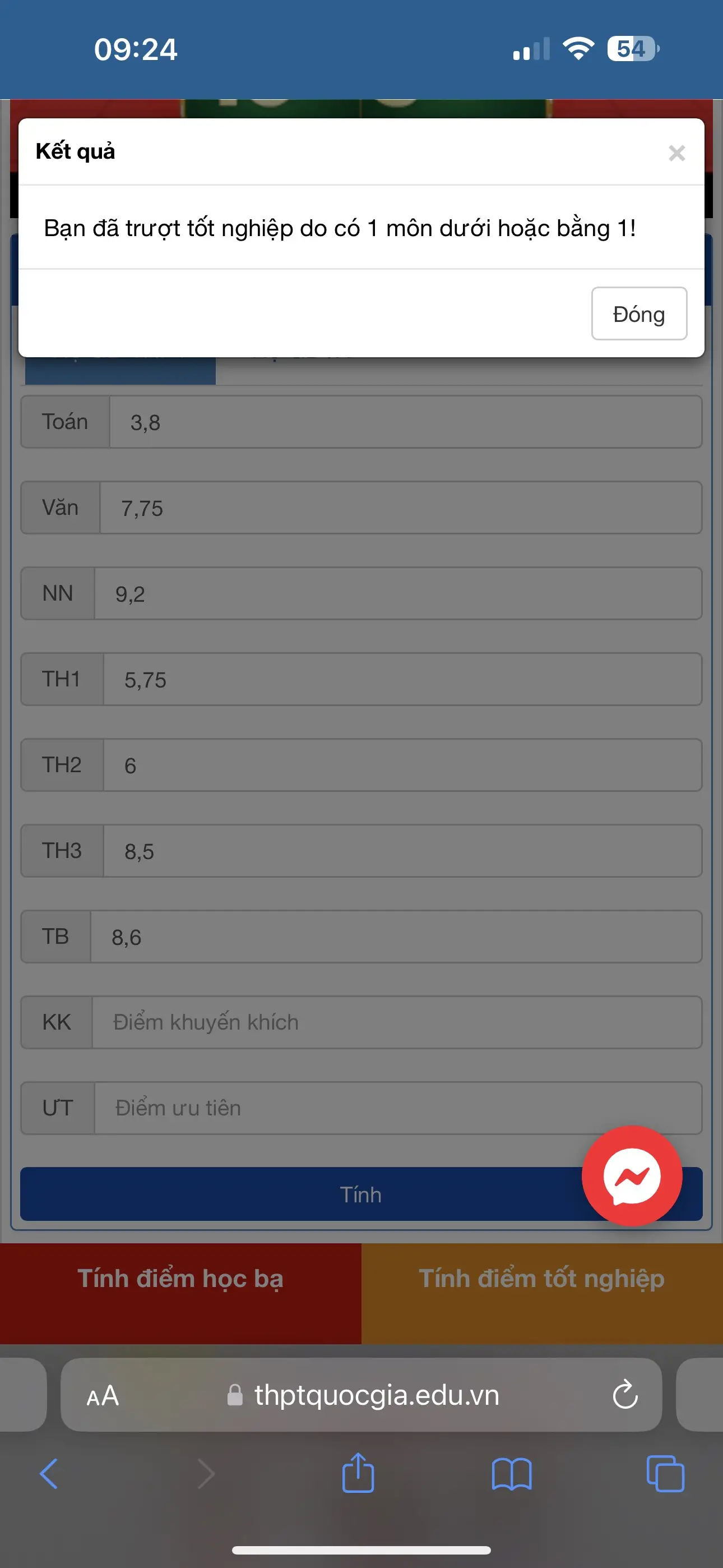Viewport: 723px width, 1568px height.
Task: Edit the Văn score field
Action: click(400, 508)
